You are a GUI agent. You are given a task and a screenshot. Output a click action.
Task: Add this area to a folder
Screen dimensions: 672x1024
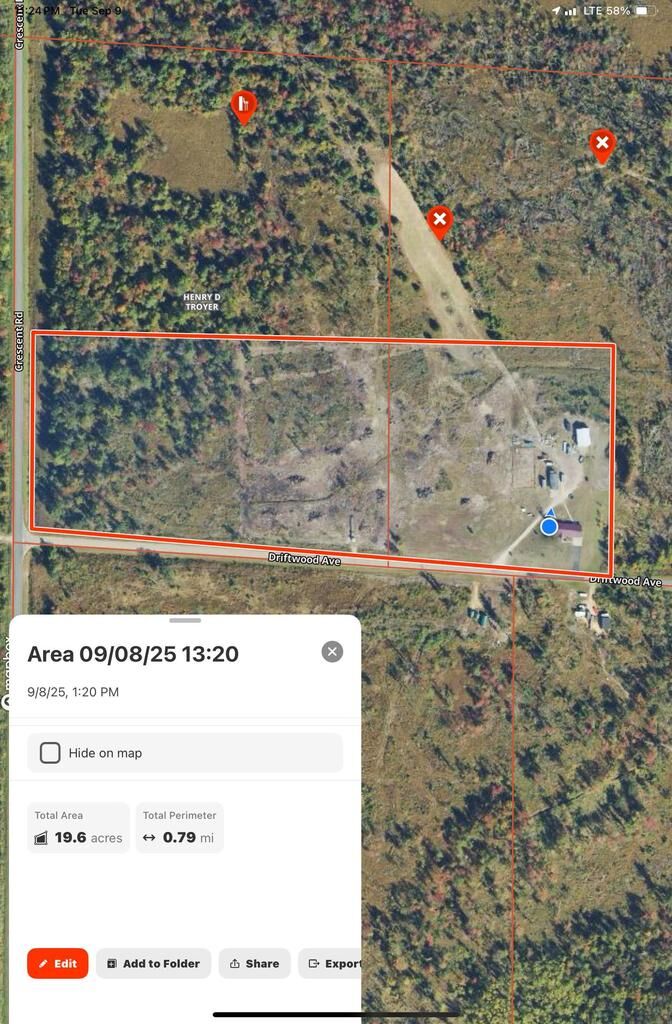153,963
